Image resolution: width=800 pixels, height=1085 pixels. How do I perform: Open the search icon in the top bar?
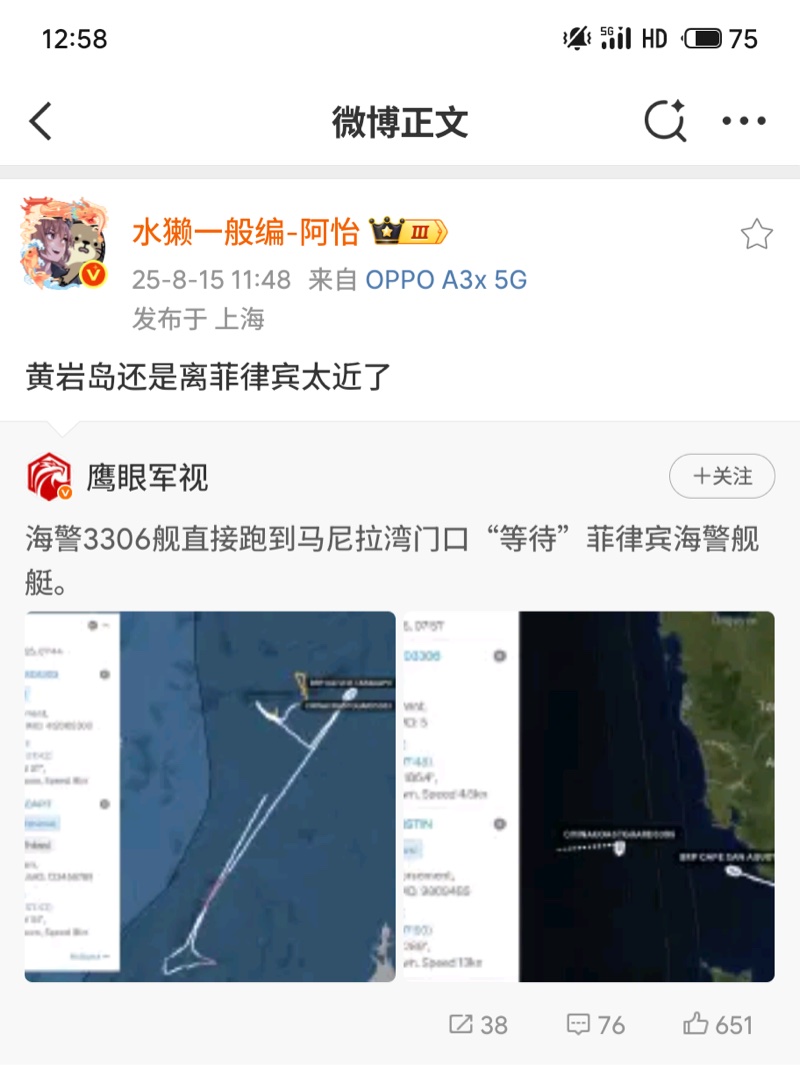click(x=664, y=122)
